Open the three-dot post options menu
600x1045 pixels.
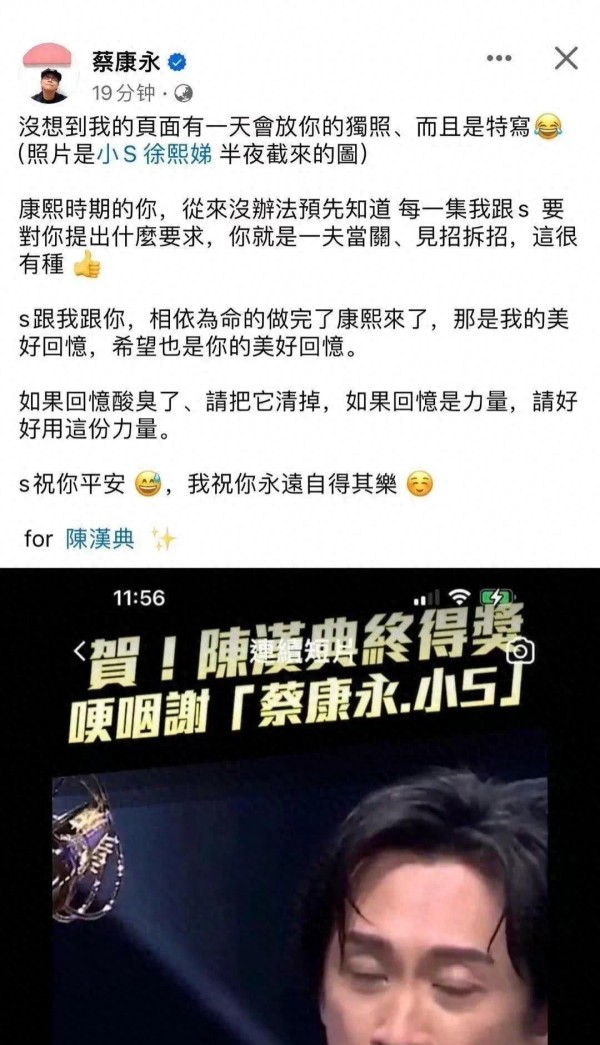pos(499,59)
